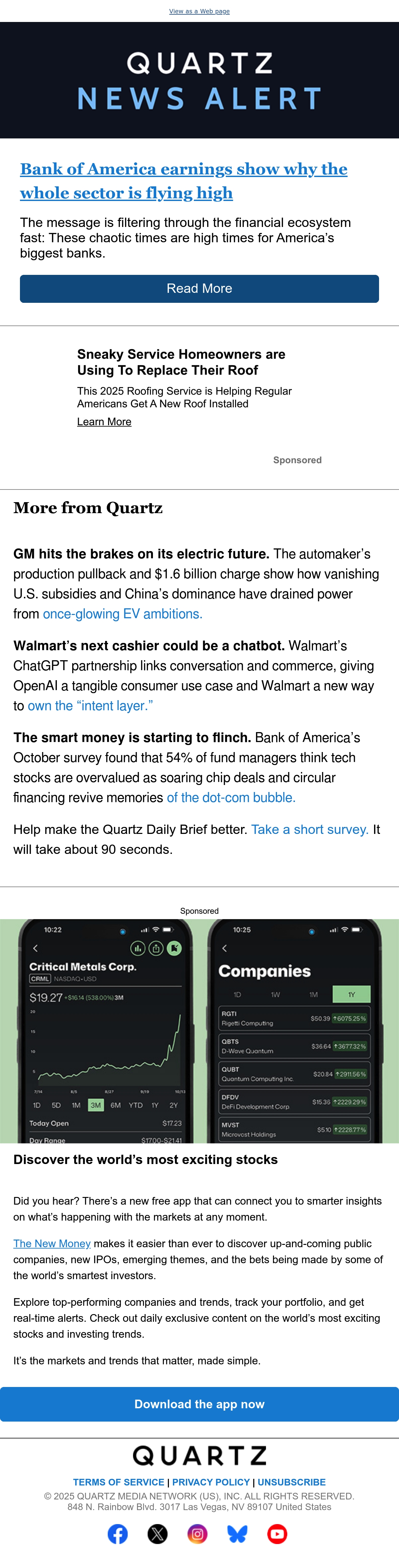399x1568 pixels.
Task: Open Quartz YouTube channel
Action: tap(277, 1534)
